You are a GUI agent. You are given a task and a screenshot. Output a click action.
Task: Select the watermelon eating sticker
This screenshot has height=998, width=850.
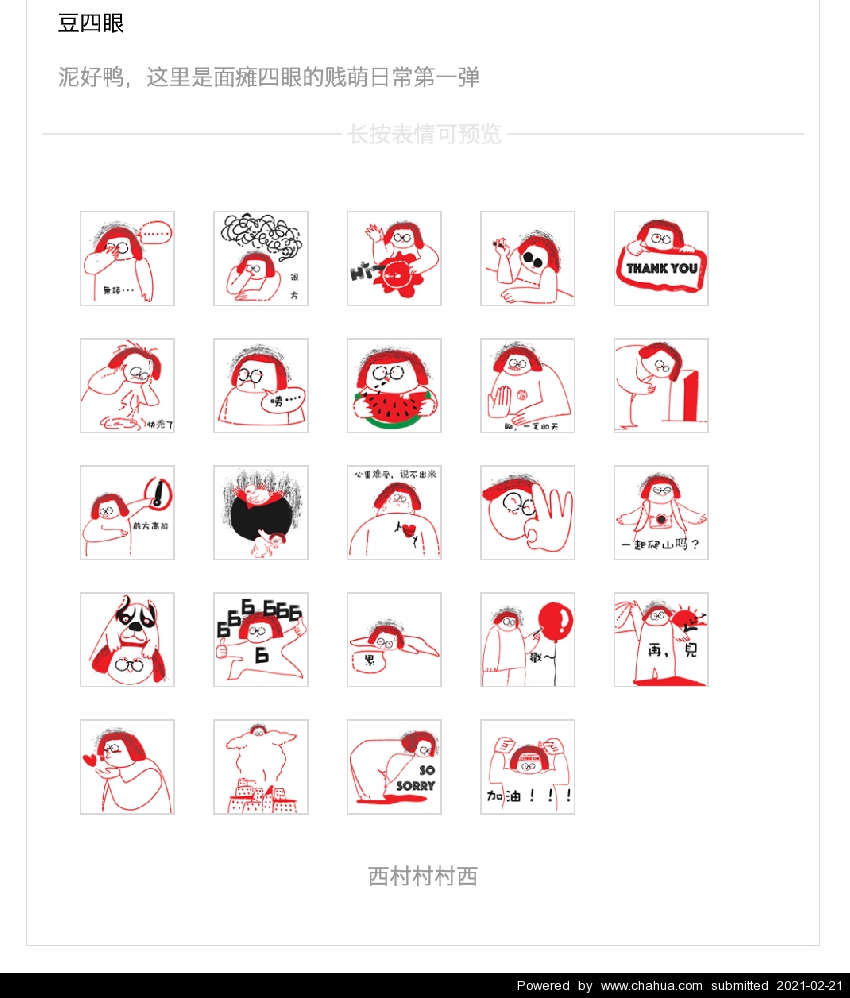(x=394, y=385)
